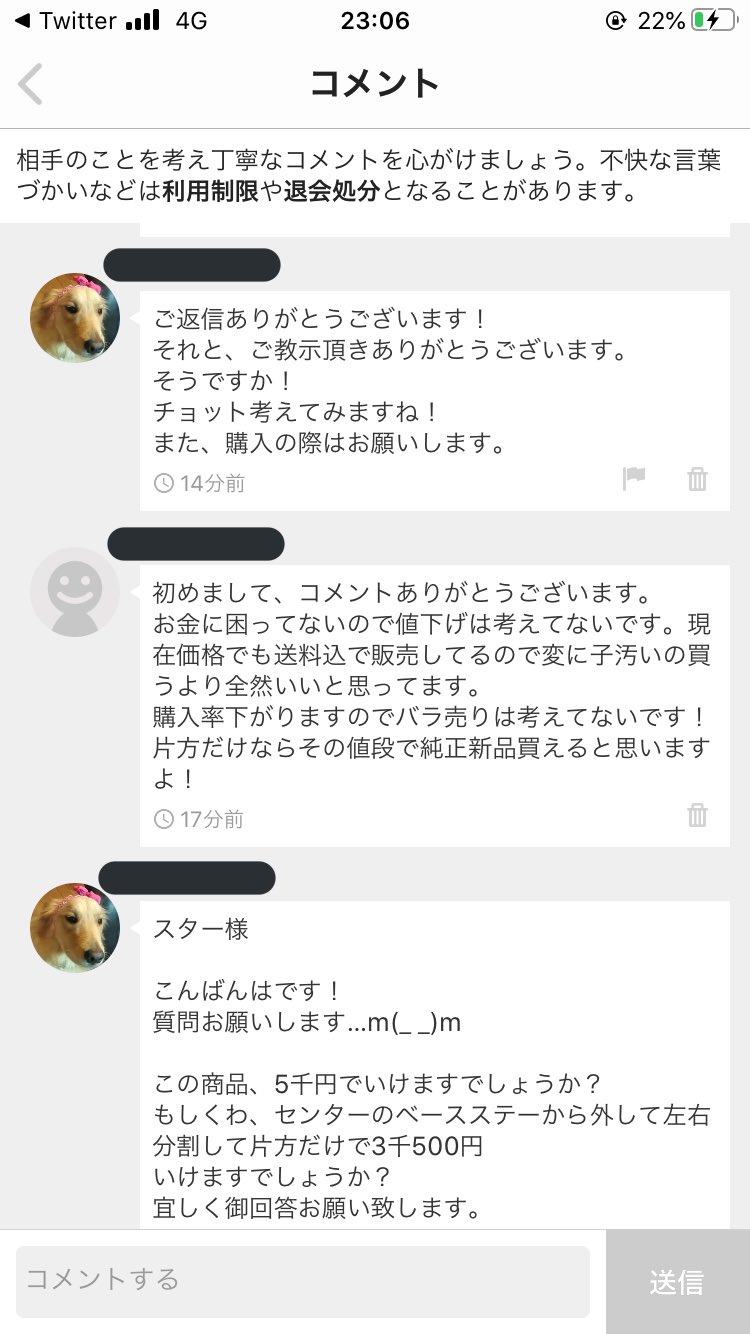The height and width of the screenshot is (1334, 750).
Task: Tap the trash icon on the second comment
Action: tap(697, 818)
